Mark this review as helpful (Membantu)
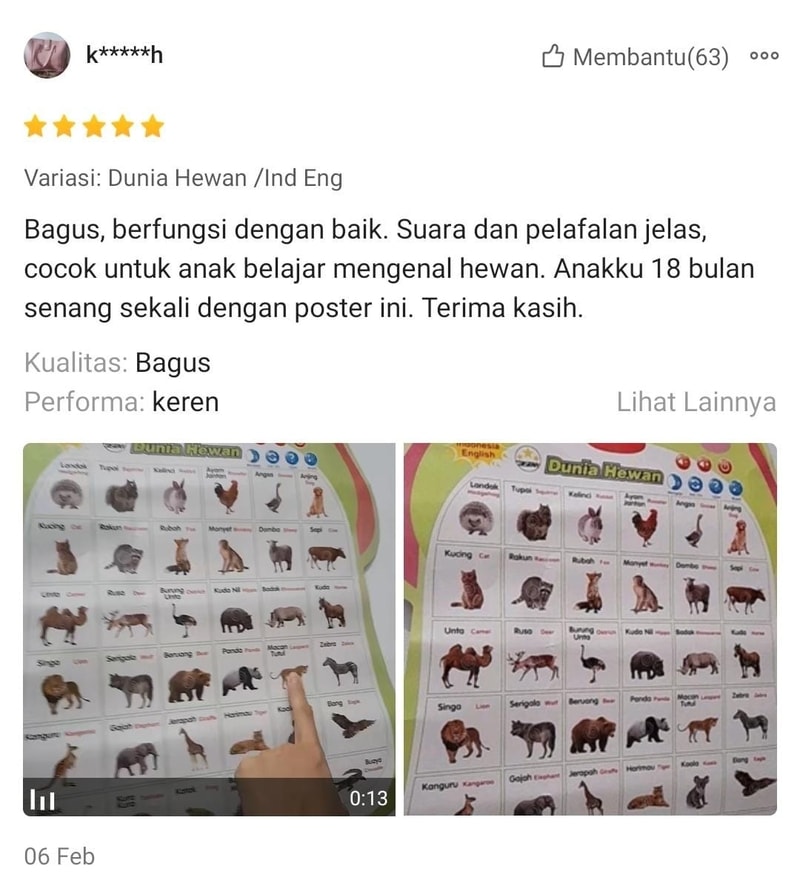 [635, 57]
